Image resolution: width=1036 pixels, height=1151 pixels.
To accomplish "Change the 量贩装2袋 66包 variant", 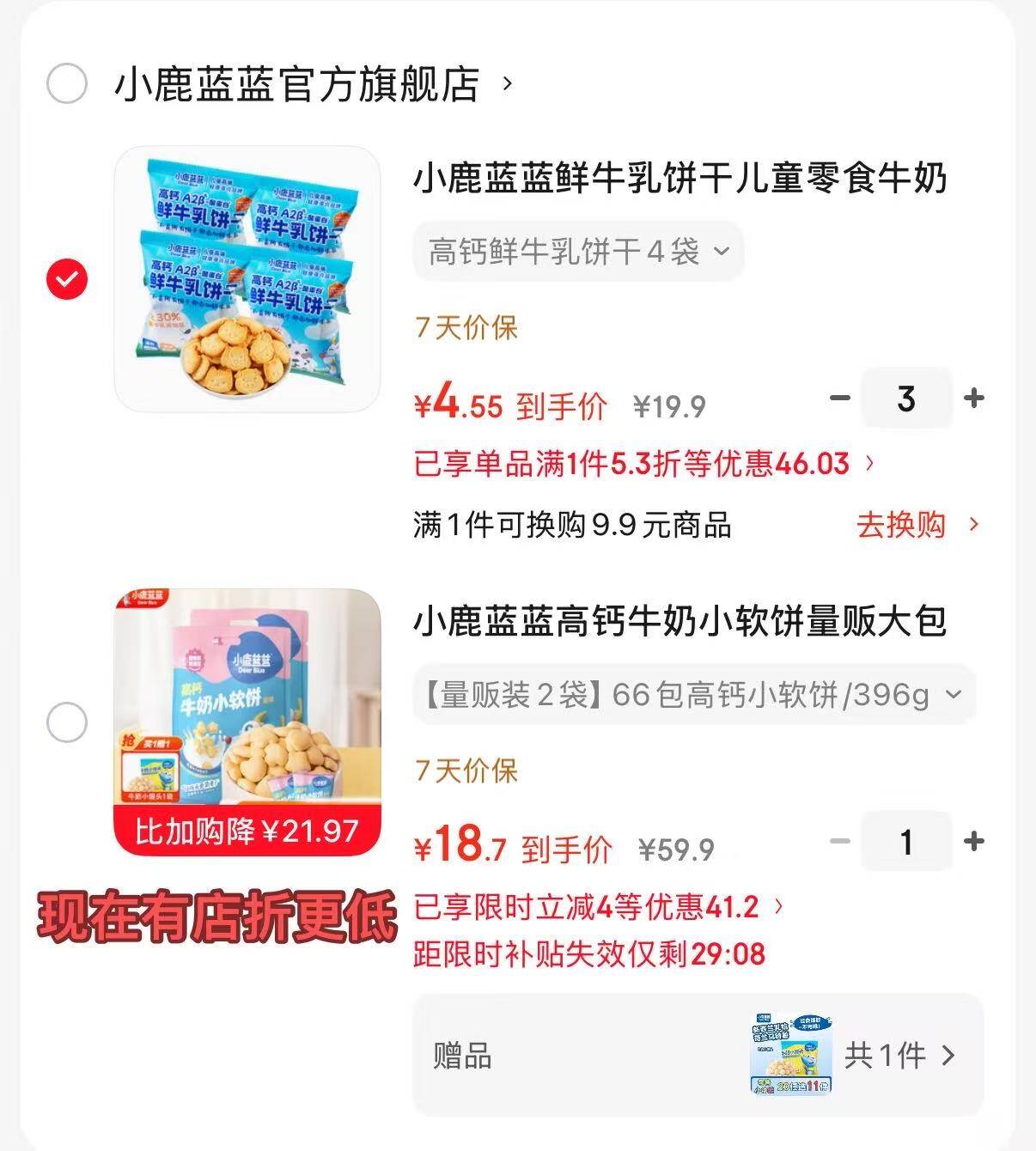I will [693, 694].
